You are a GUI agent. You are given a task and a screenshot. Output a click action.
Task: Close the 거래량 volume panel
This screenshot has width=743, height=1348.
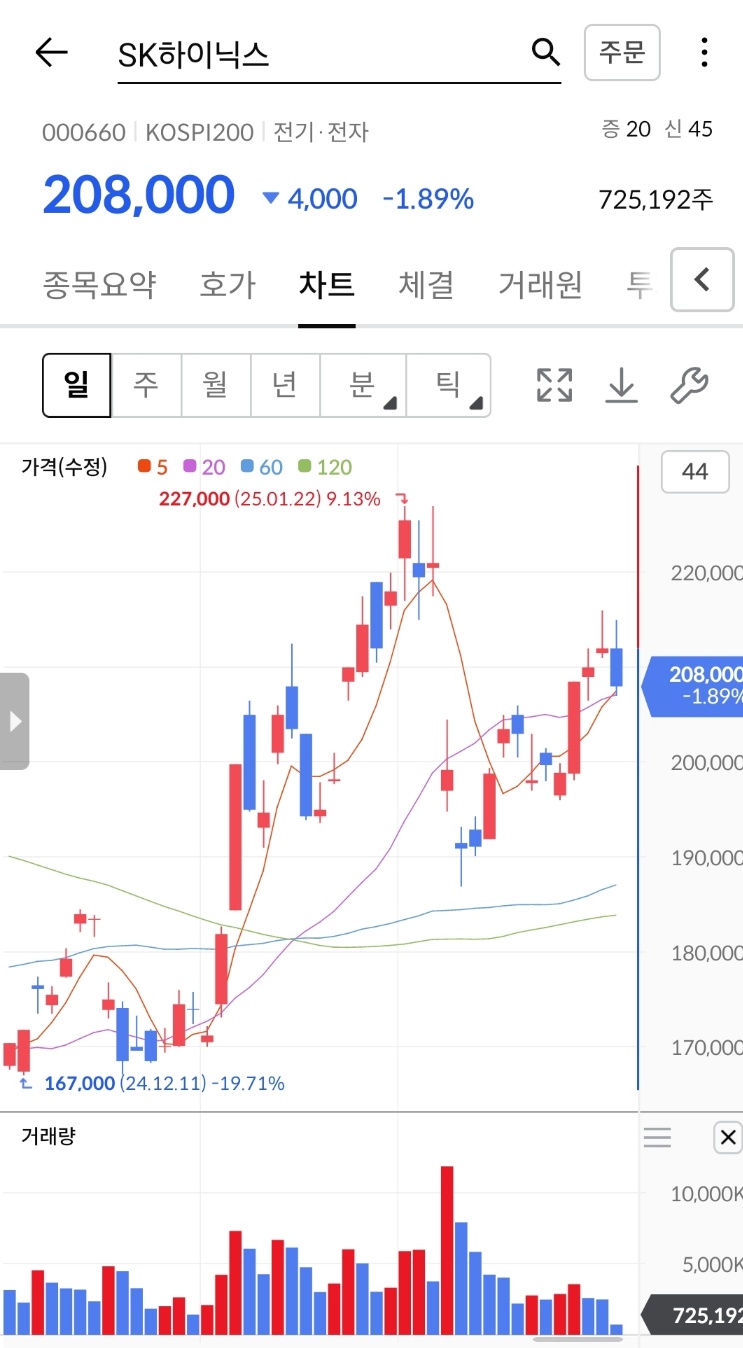pyautogui.click(x=727, y=1137)
